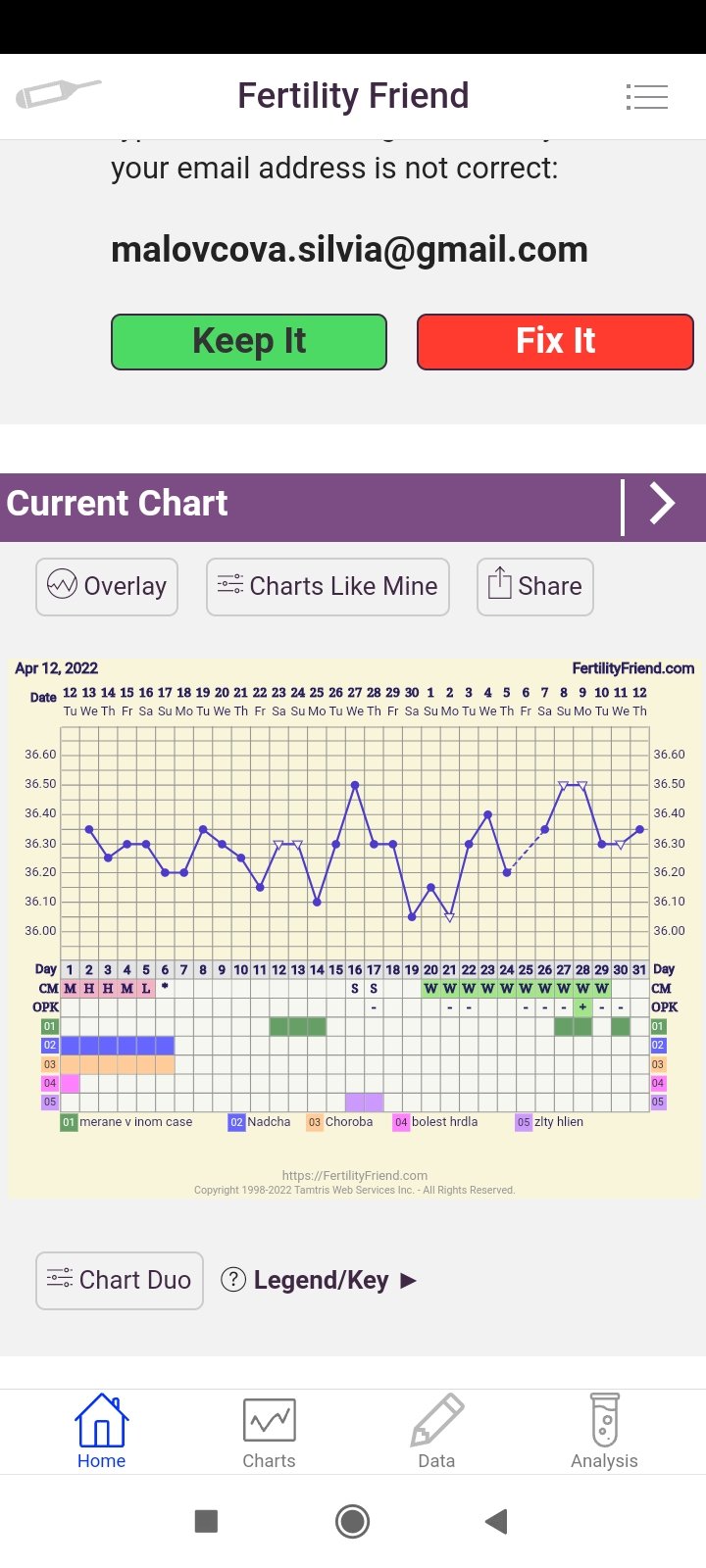Go to the Home tab

pyautogui.click(x=101, y=1432)
